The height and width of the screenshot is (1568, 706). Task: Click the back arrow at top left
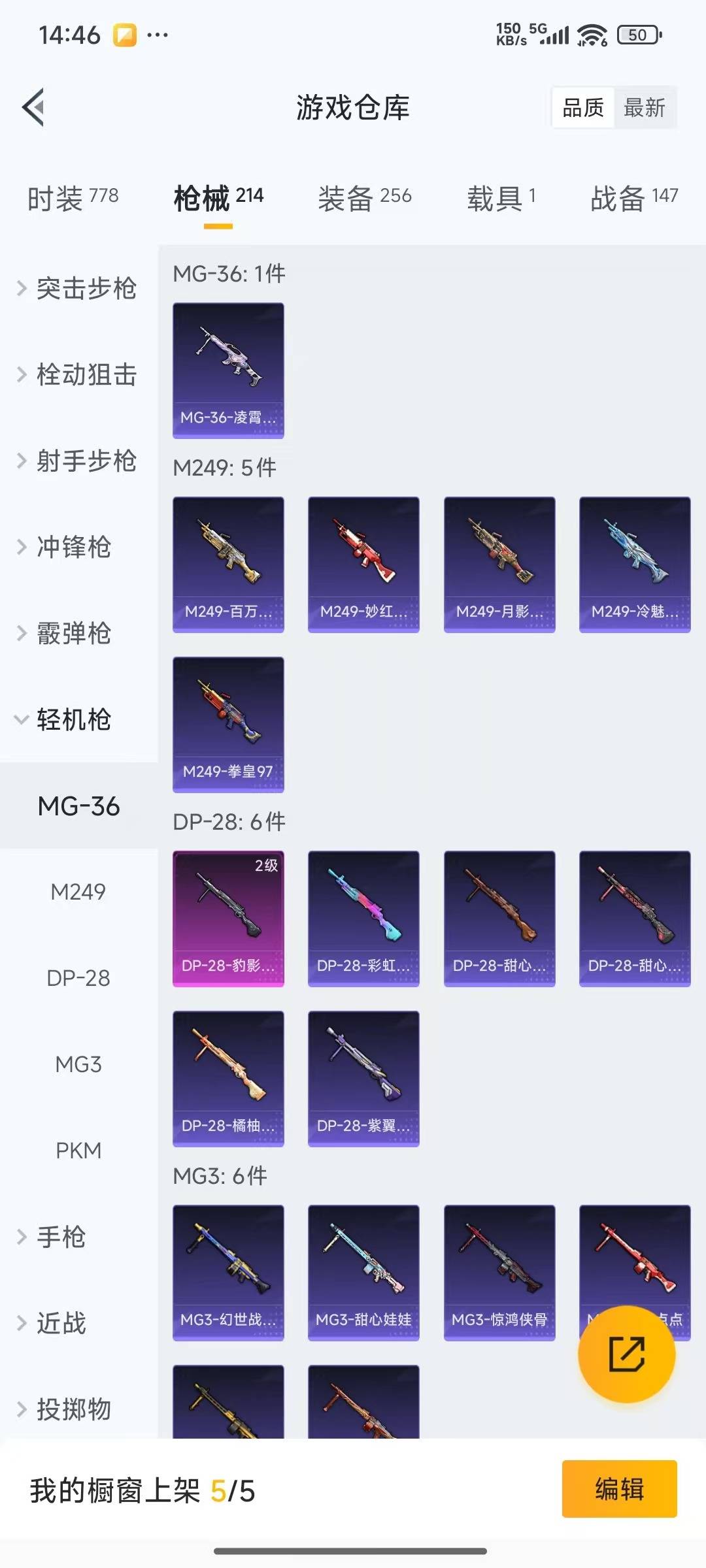[34, 106]
